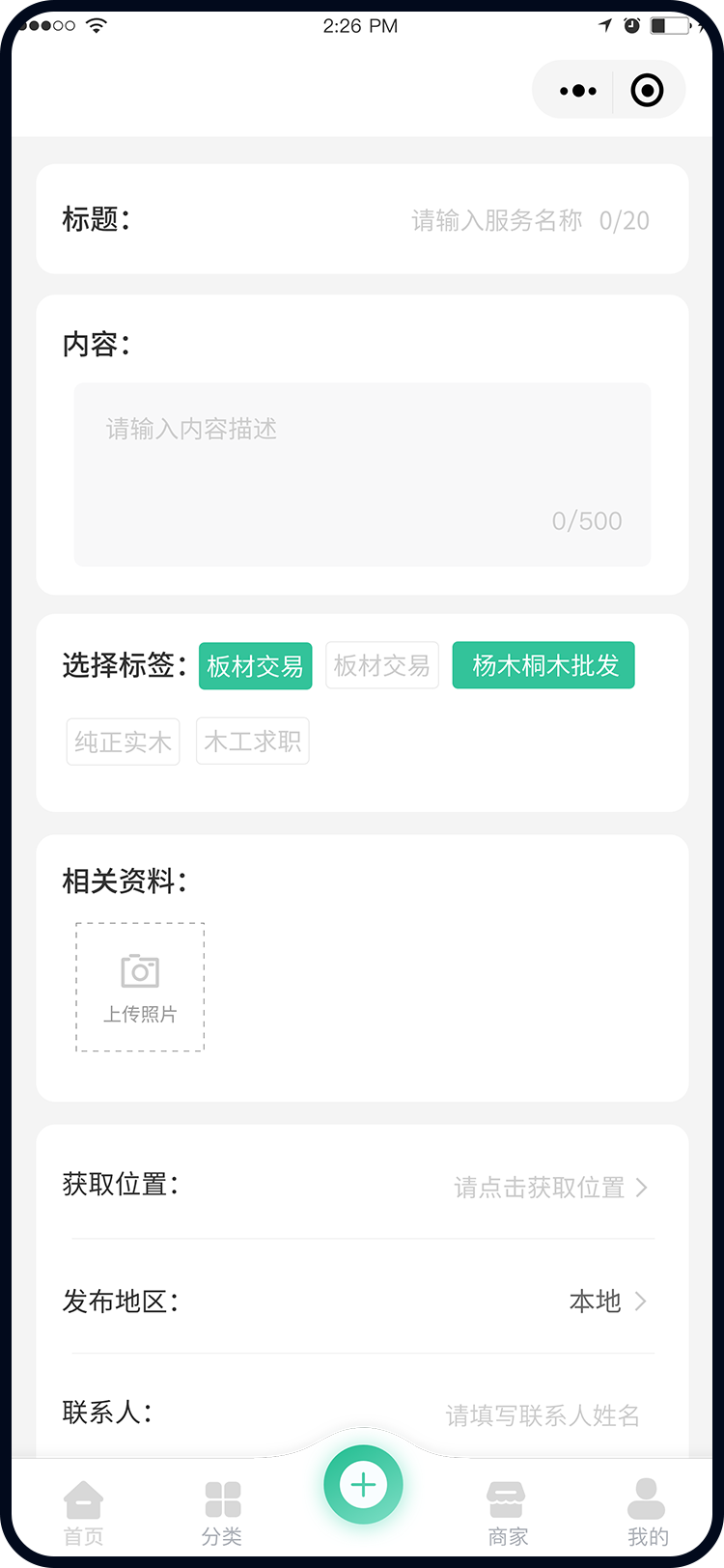Screen dimensions: 724x1568
Task: Change the 发布地区 region
Action: click(606, 1302)
